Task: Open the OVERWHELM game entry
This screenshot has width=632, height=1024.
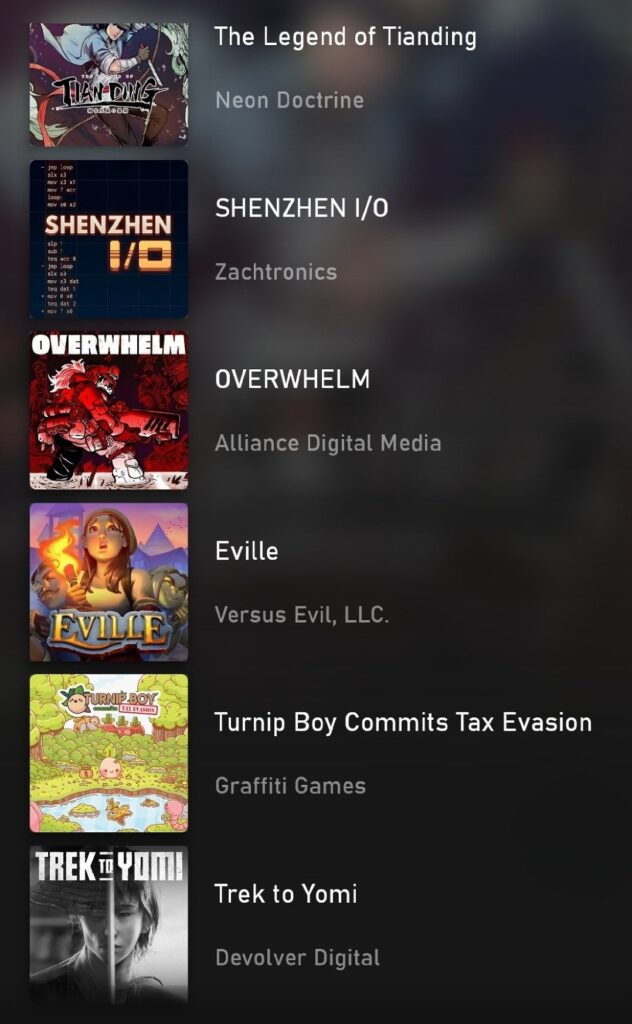Action: point(292,380)
